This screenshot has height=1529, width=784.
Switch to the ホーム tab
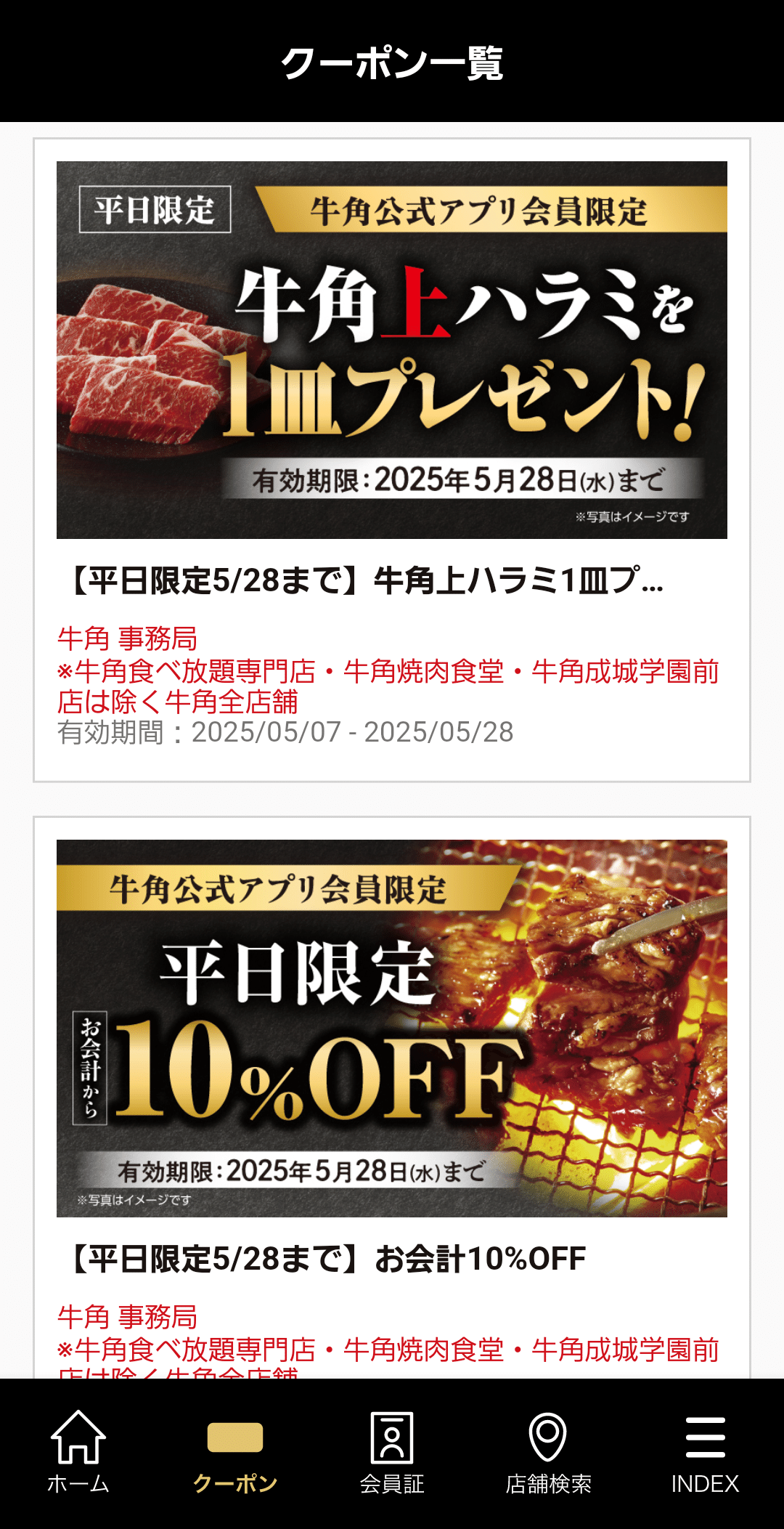[78, 1483]
